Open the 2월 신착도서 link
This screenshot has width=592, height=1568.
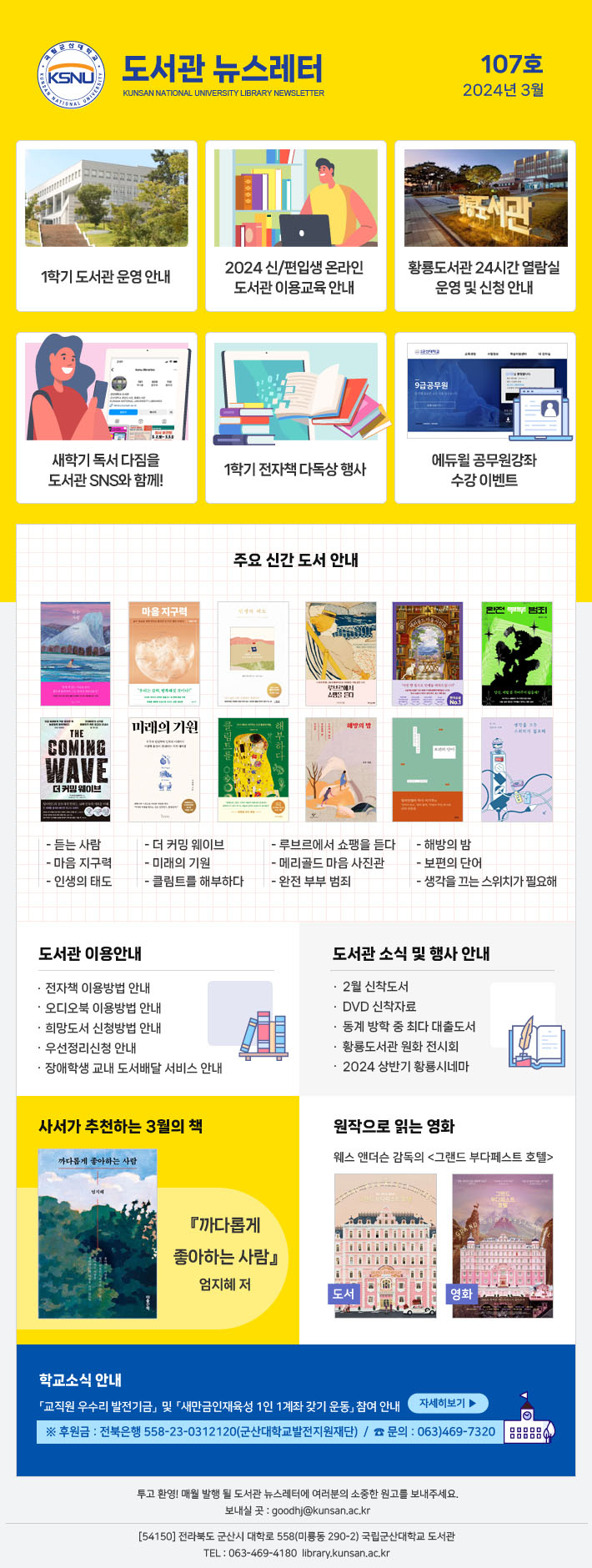[375, 986]
